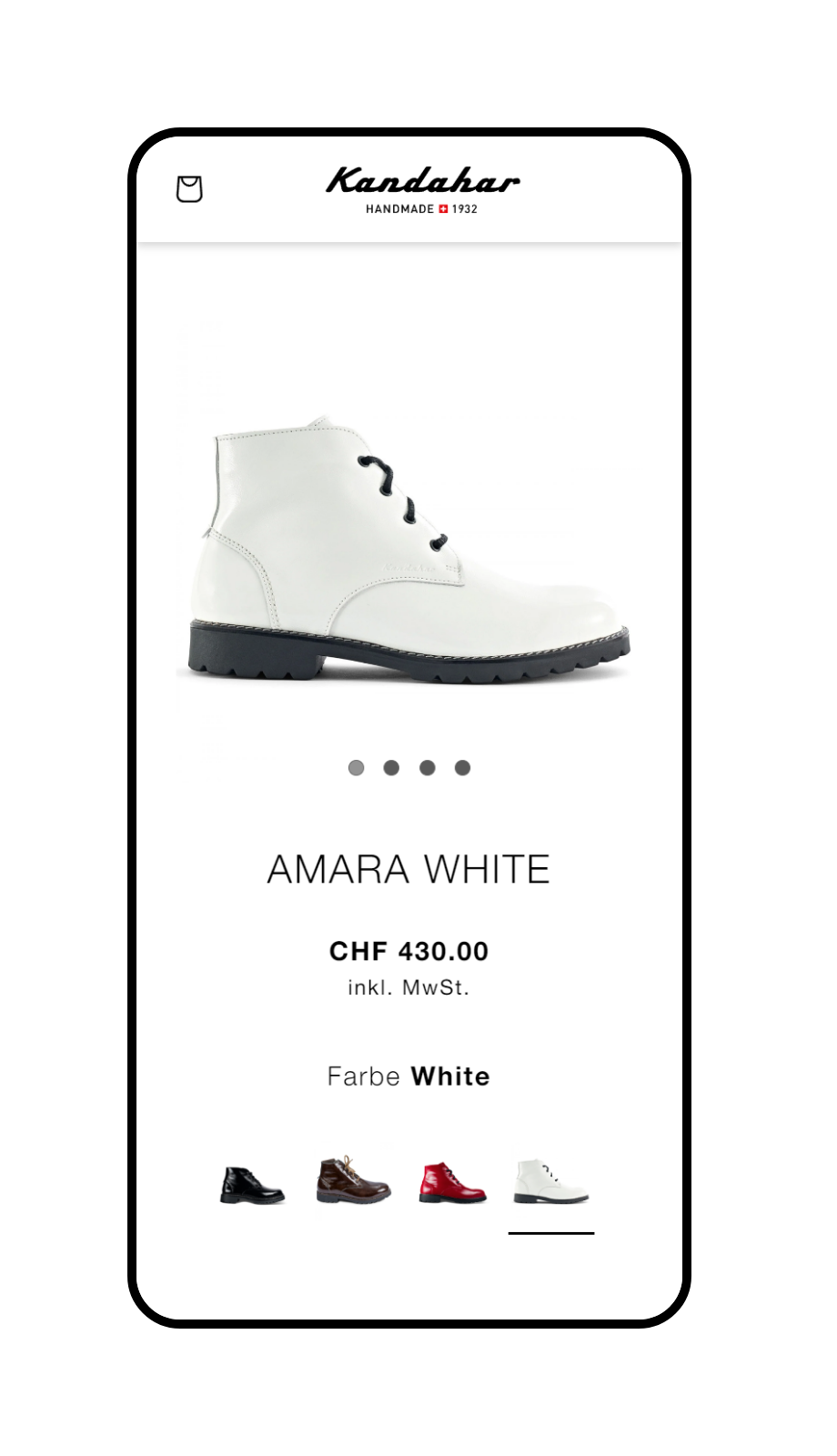
Task: Open the shopping bag icon
Action: [x=189, y=189]
